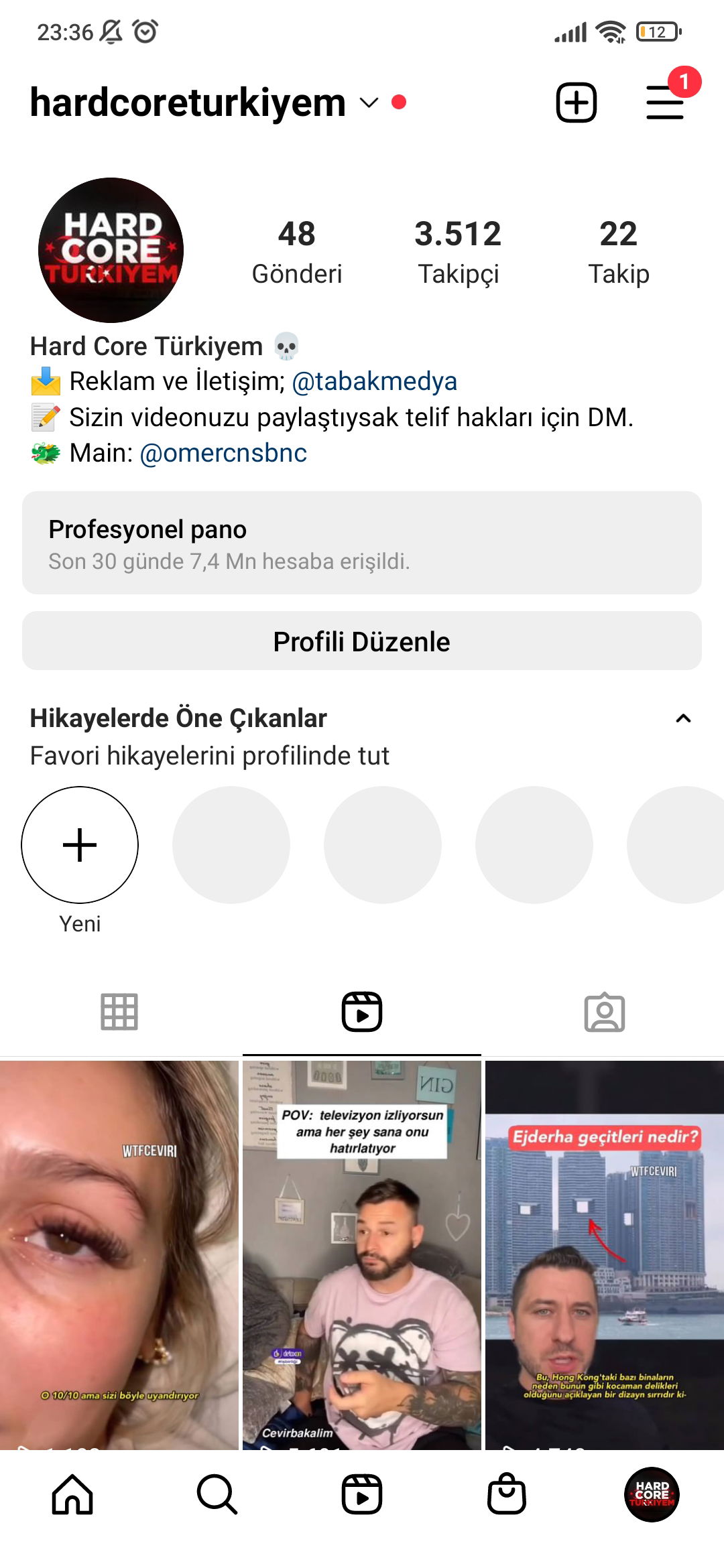The width and height of the screenshot is (724, 1568).
Task: Open the @omercnsbnc profile link
Action: pos(223,453)
